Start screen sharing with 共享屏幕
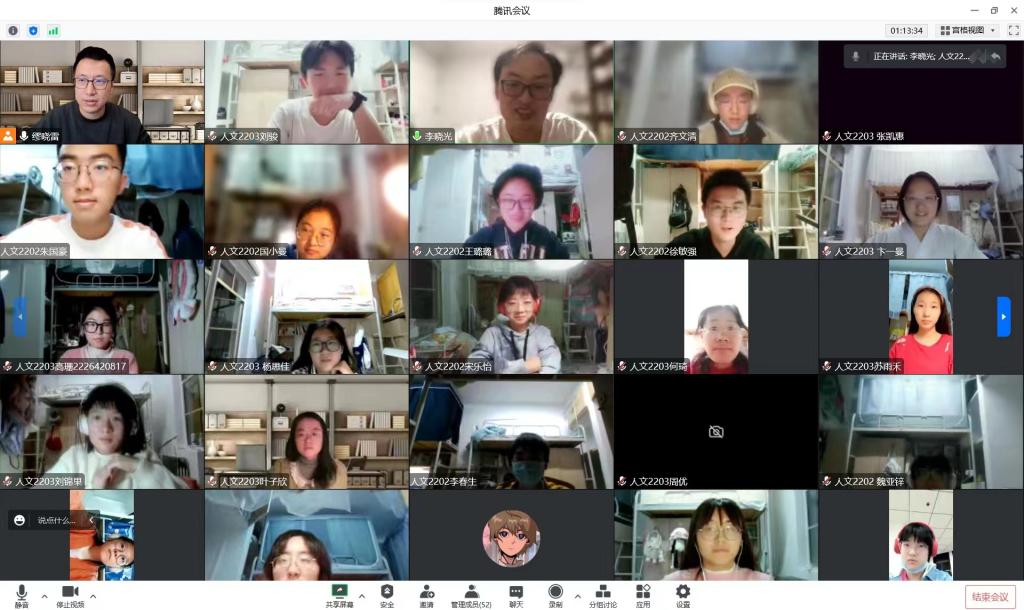1024x610 pixels. (x=339, y=595)
